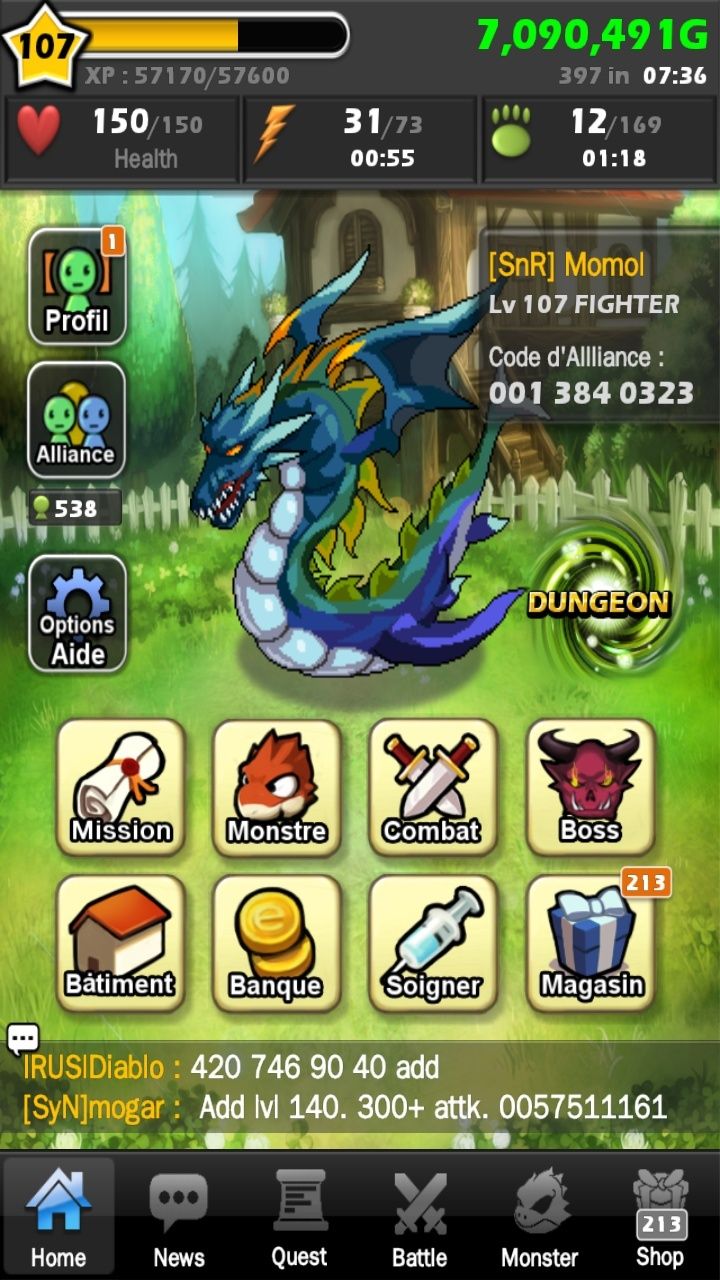This screenshot has width=720, height=1280.
Task: Open the Boss section
Action: coord(590,787)
